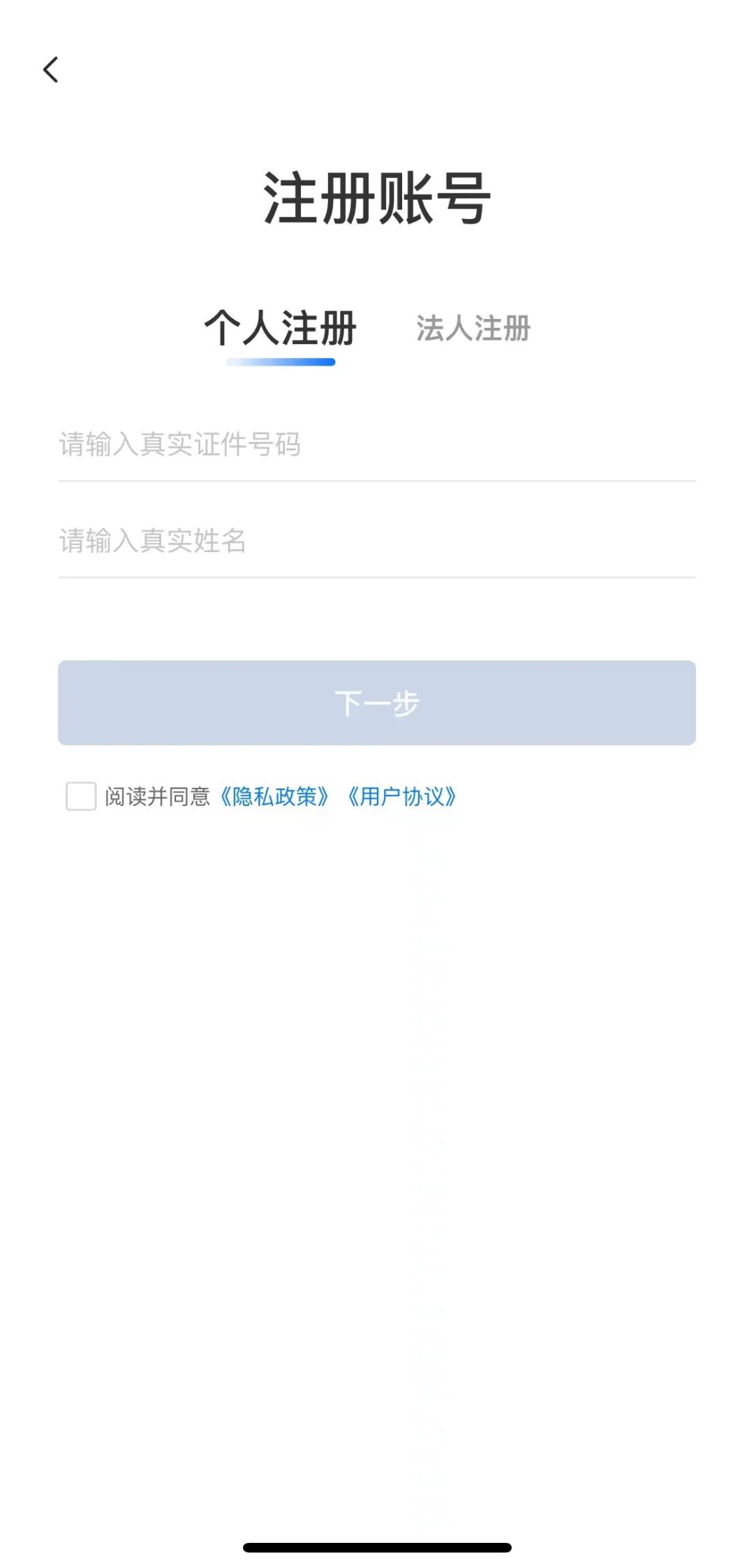Viewport: 754px width, 1568px height.
Task: Focus the 请输入真实证件号码 field
Action: pos(377,445)
